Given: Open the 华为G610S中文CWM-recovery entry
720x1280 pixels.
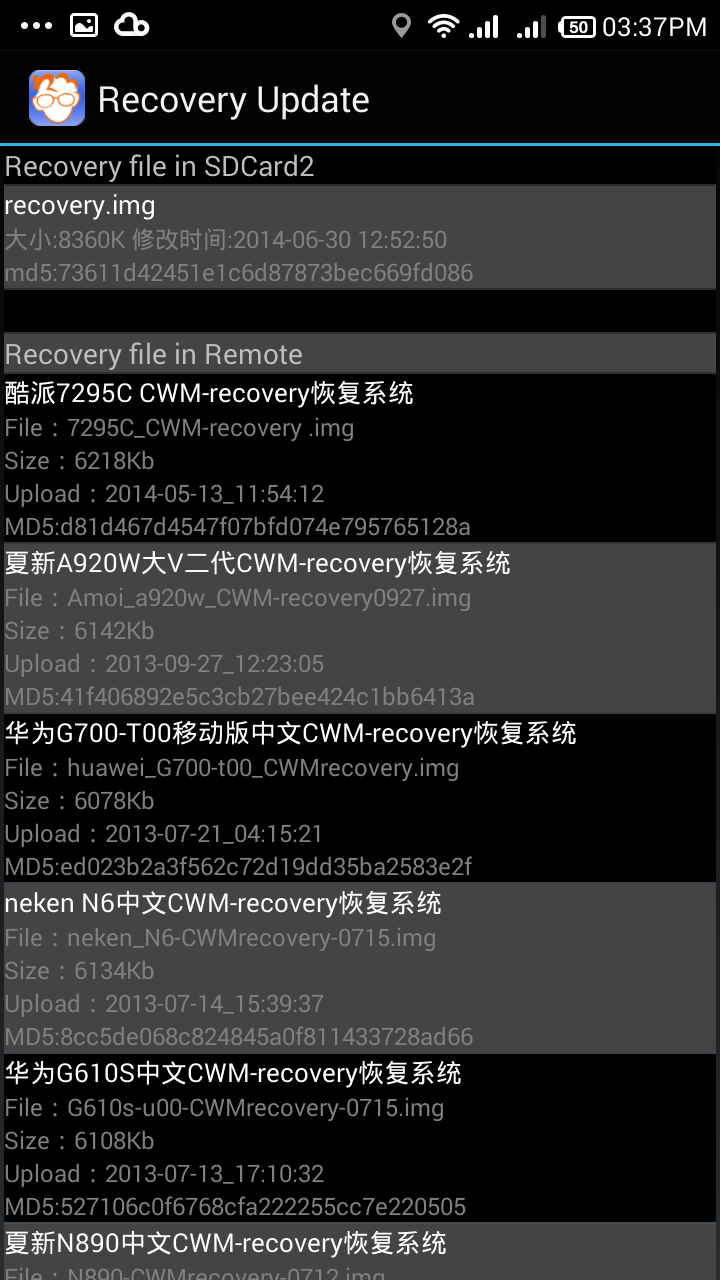Looking at the screenshot, I should click(x=360, y=1138).
